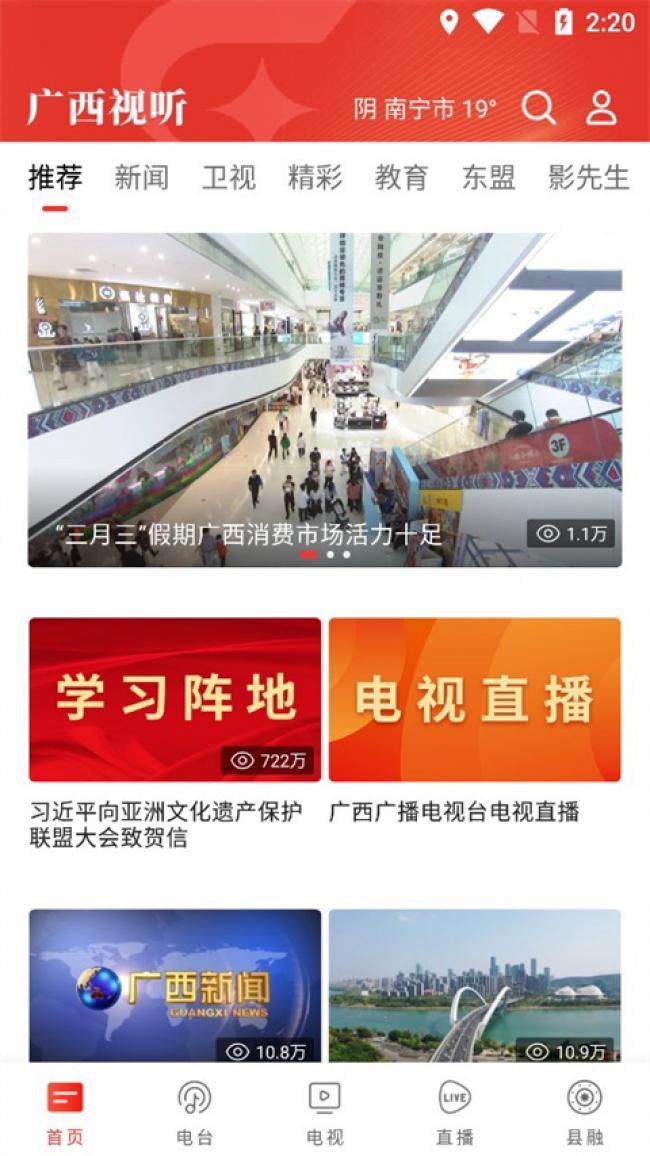Open the 广西新闻 video tile

(x=175, y=985)
